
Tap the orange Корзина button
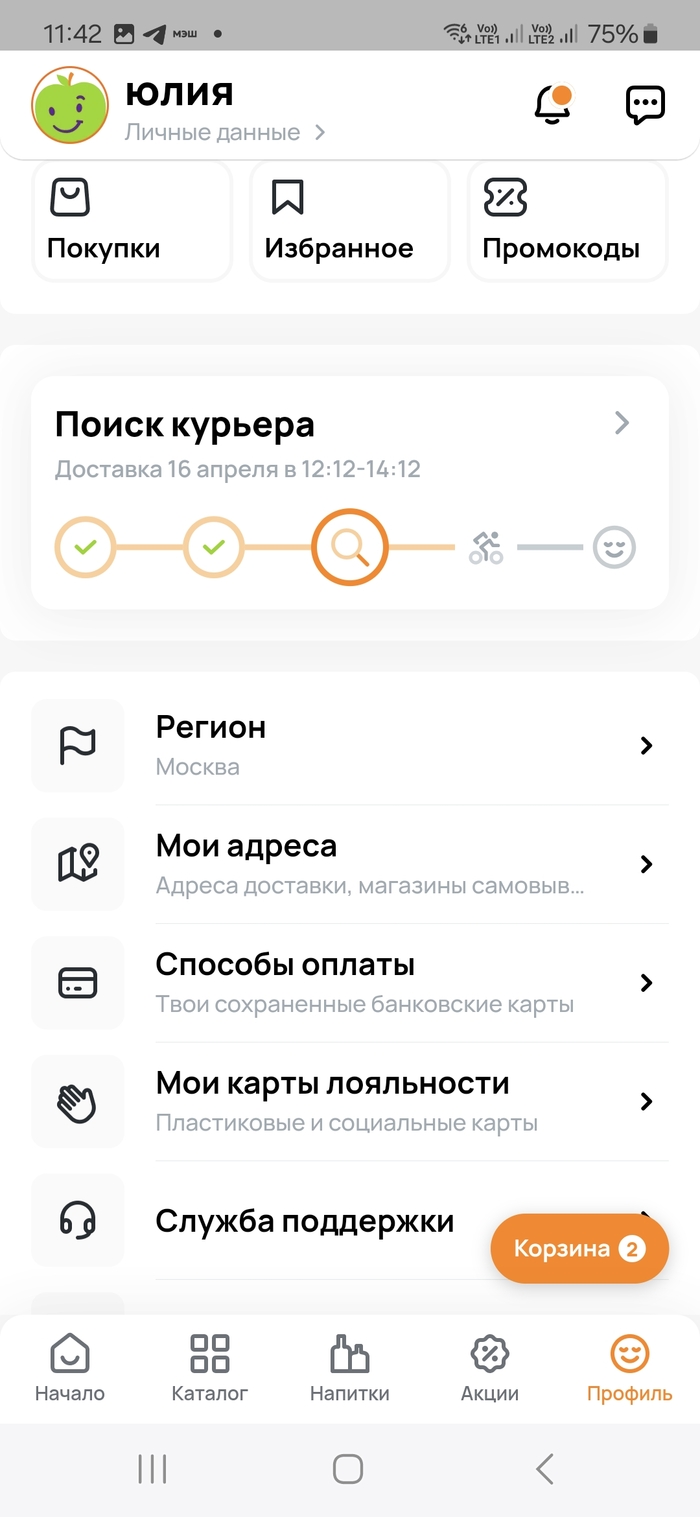579,1248
